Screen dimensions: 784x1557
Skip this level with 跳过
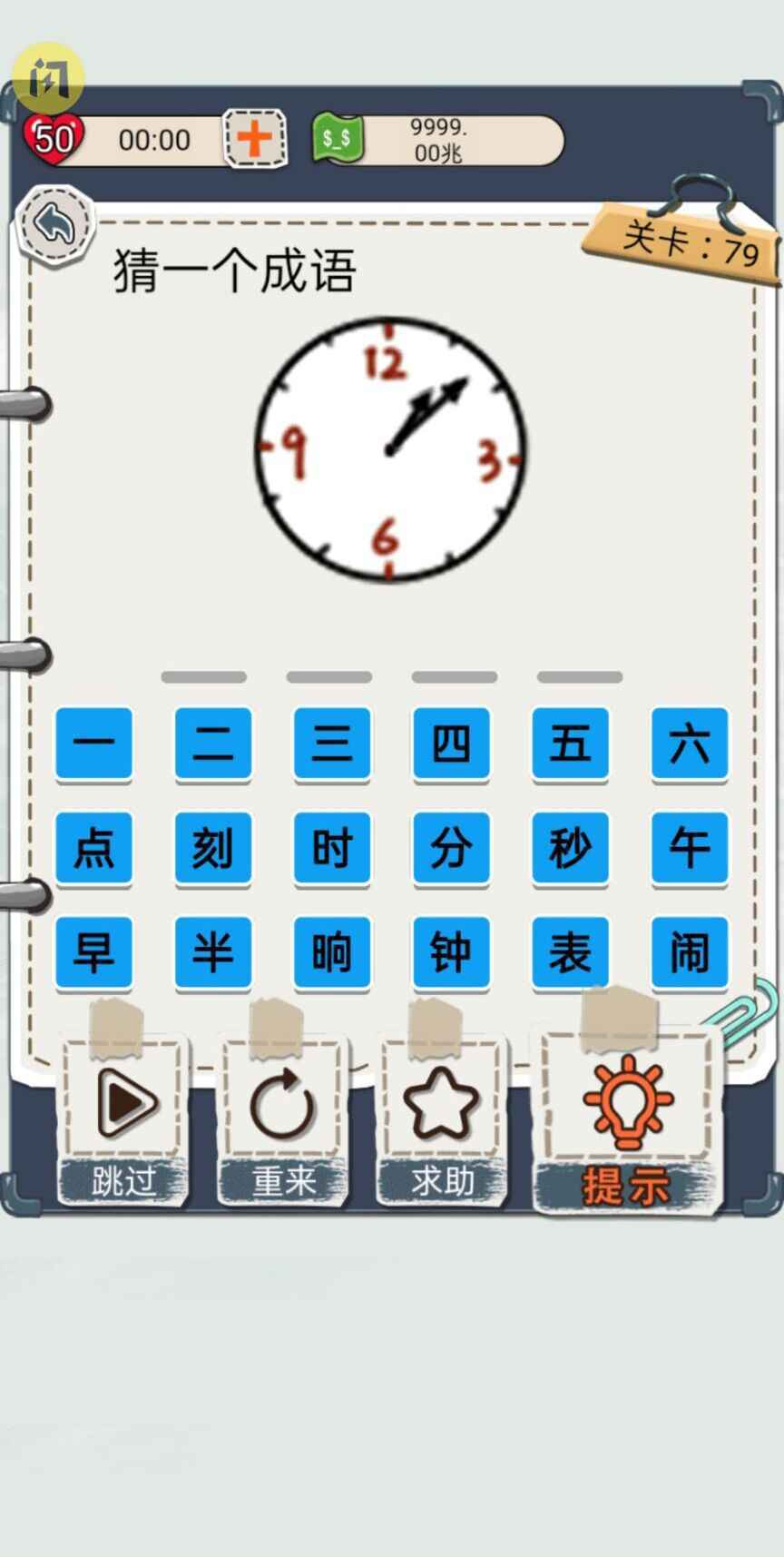[x=124, y=1121]
